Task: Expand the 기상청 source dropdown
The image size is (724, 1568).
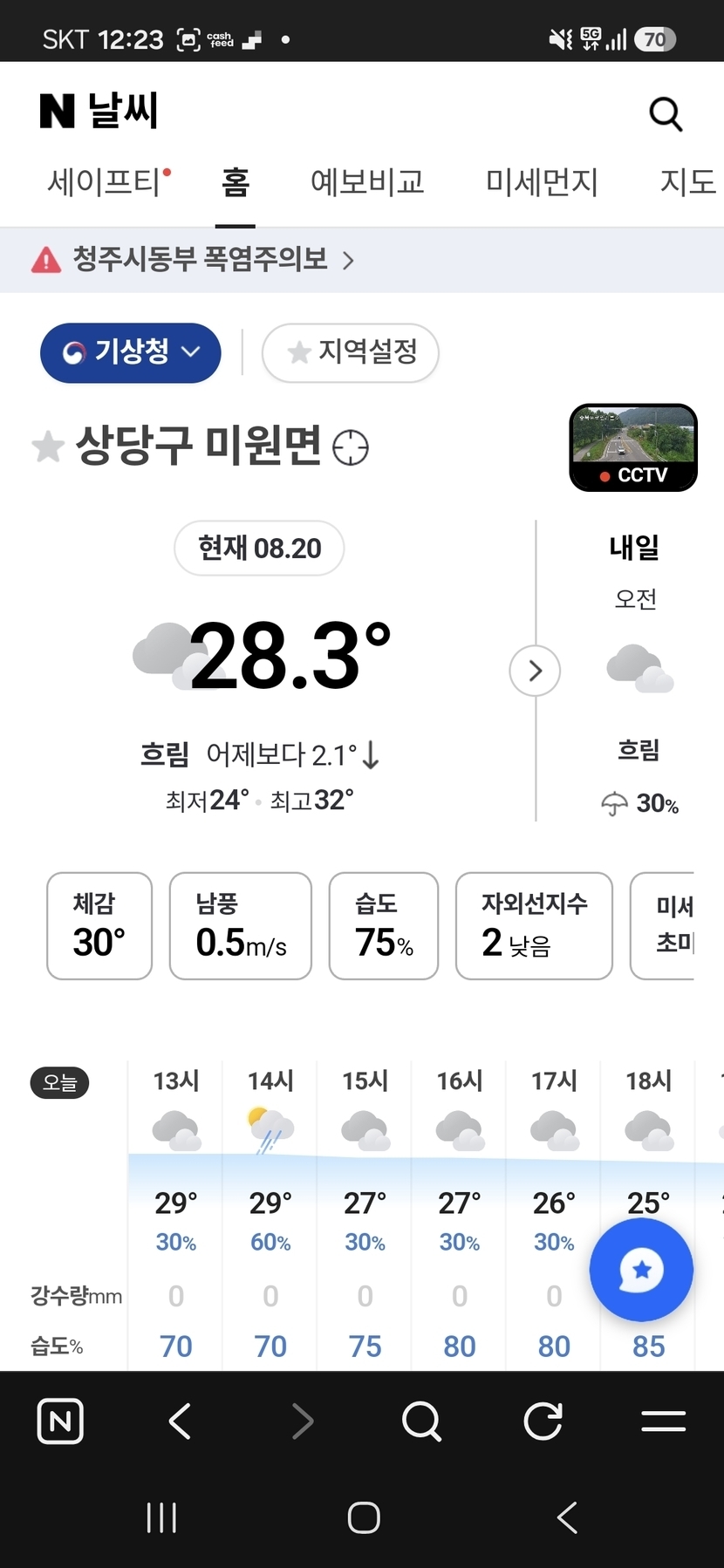Action: tap(131, 352)
